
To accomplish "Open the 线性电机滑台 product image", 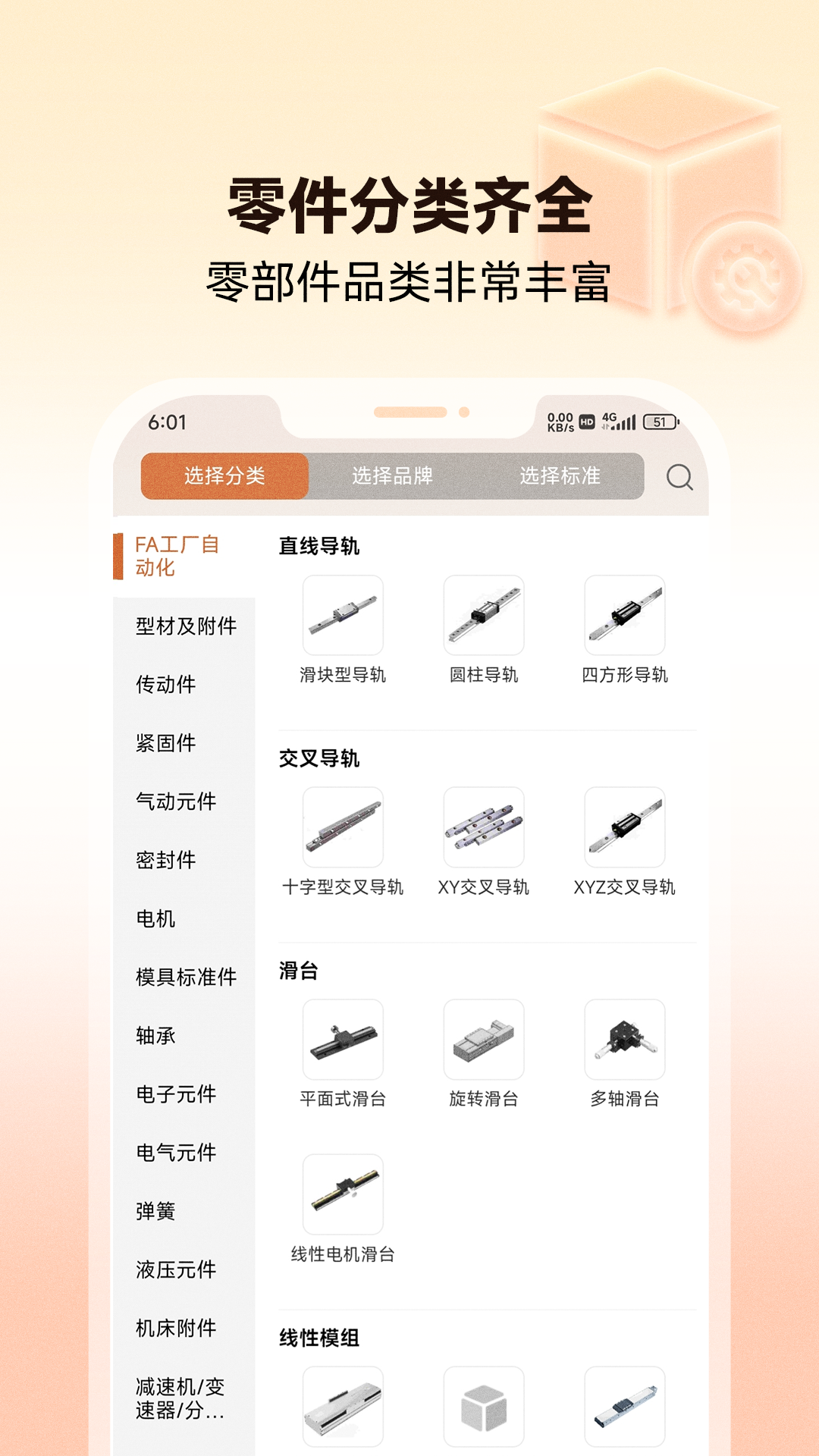I will tap(342, 1194).
